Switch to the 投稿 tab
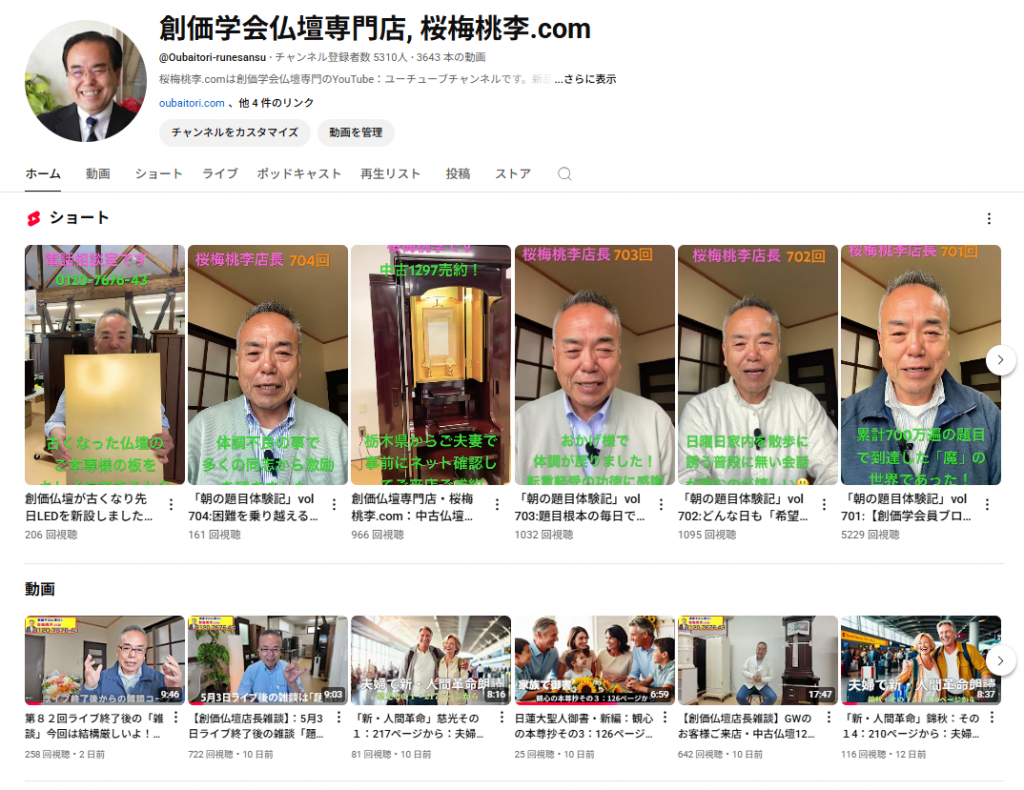1024x790 pixels. point(458,174)
